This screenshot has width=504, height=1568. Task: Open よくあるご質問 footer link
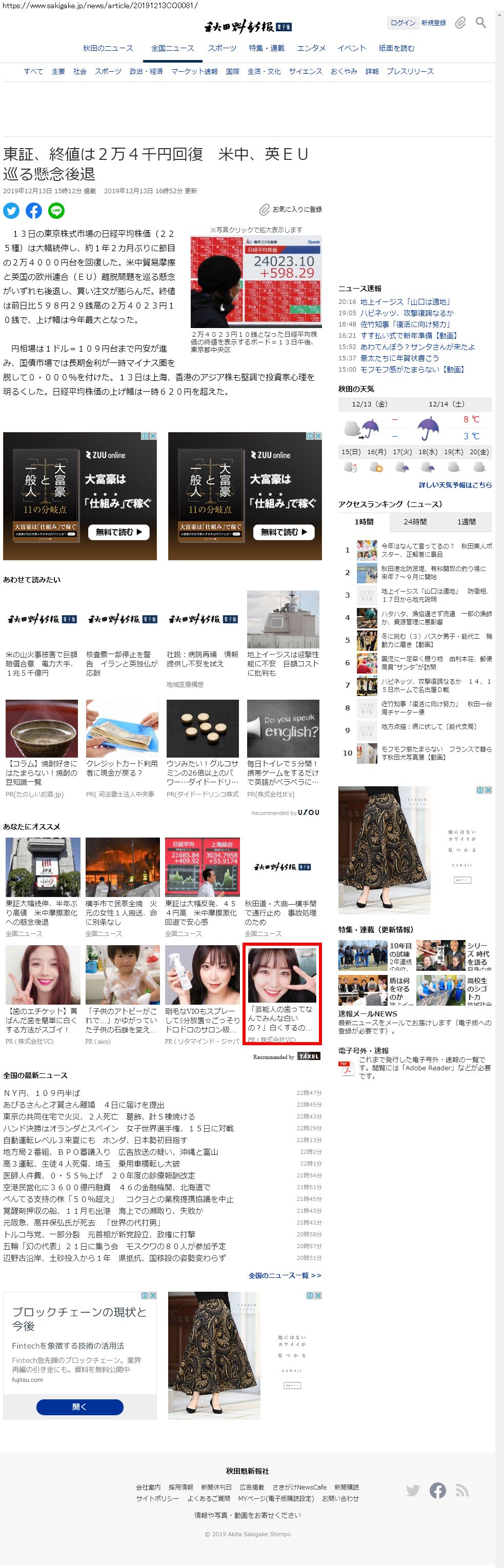[x=208, y=1499]
